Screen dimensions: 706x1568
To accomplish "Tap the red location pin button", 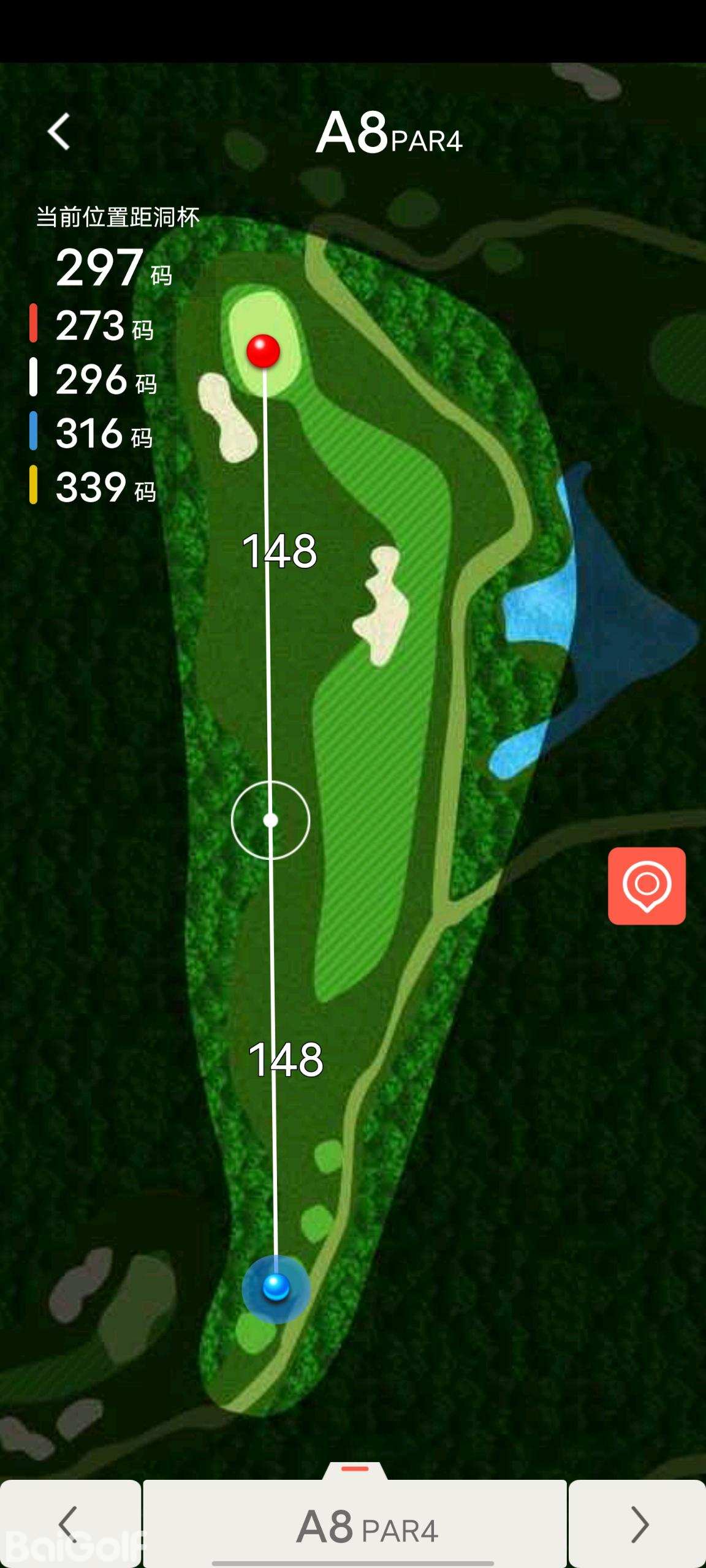I will [x=647, y=886].
